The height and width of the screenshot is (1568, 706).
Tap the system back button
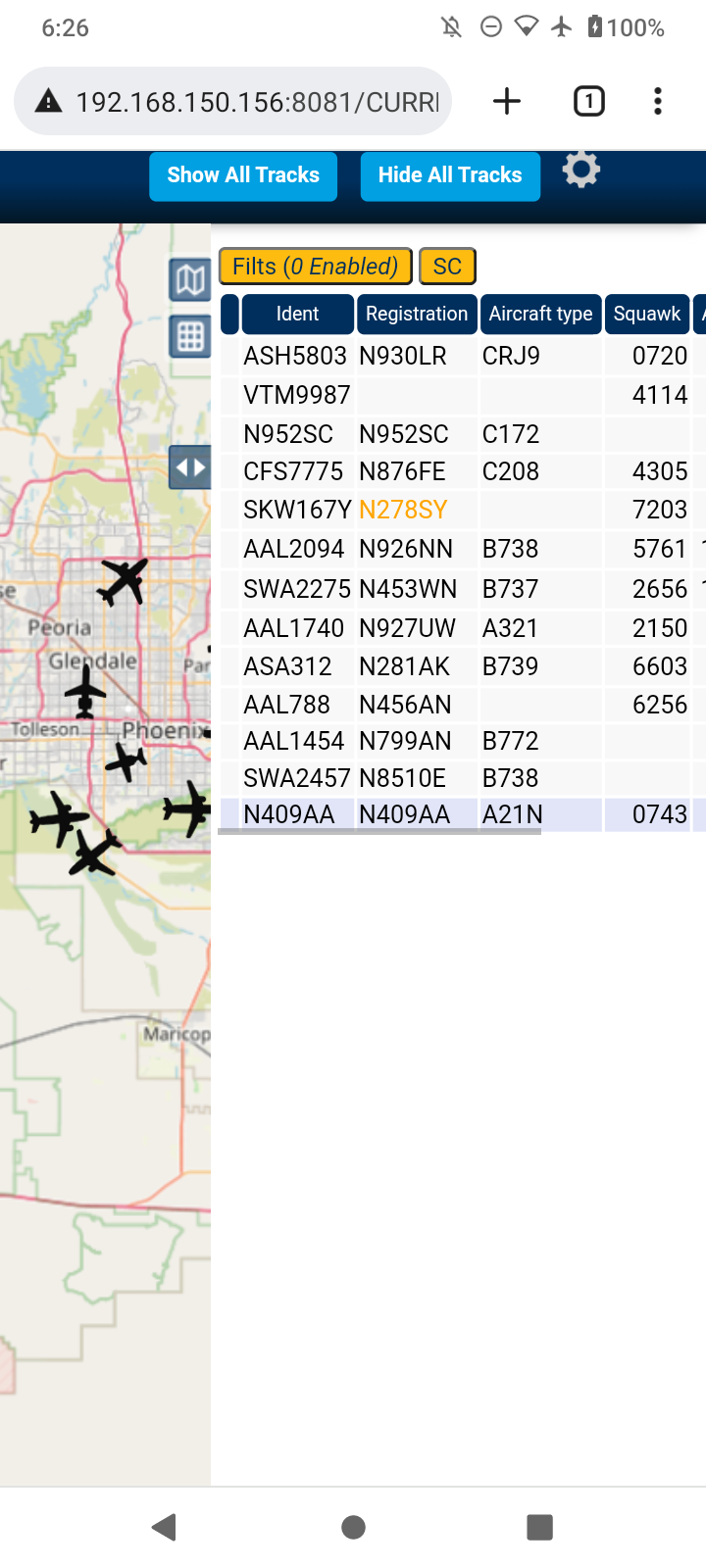[x=165, y=1527]
